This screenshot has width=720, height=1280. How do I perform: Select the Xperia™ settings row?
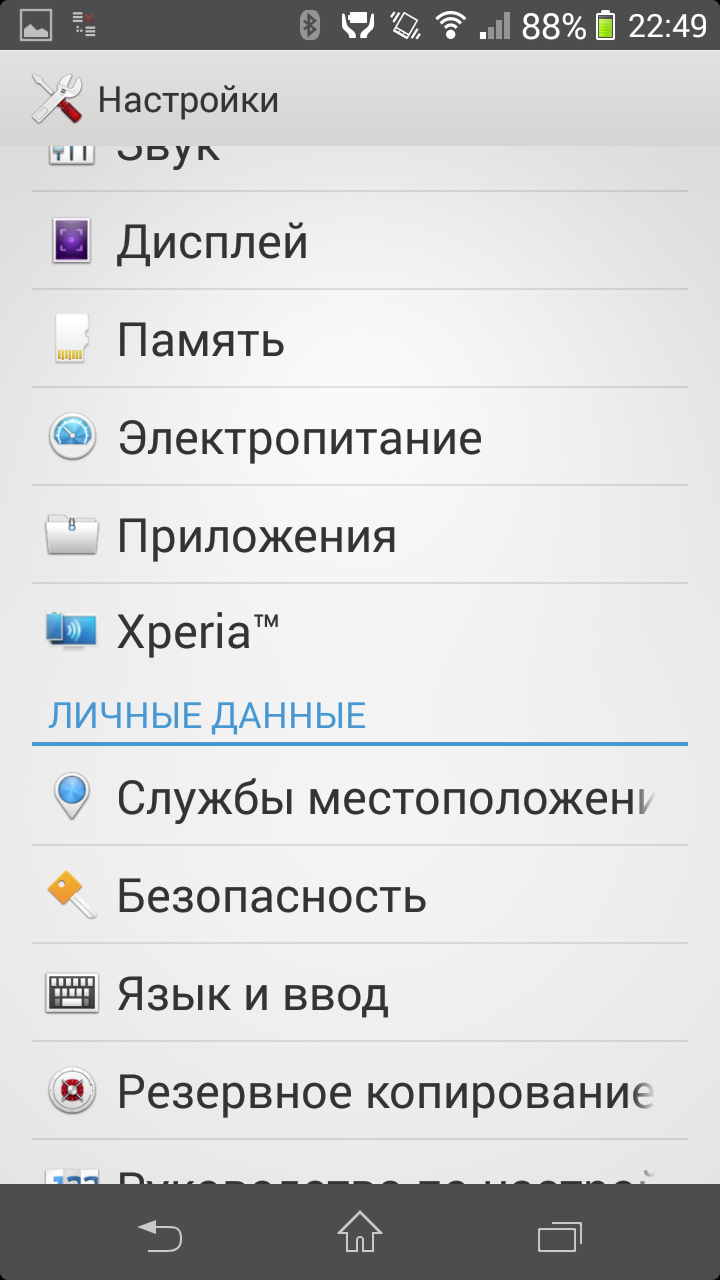[x=360, y=632]
